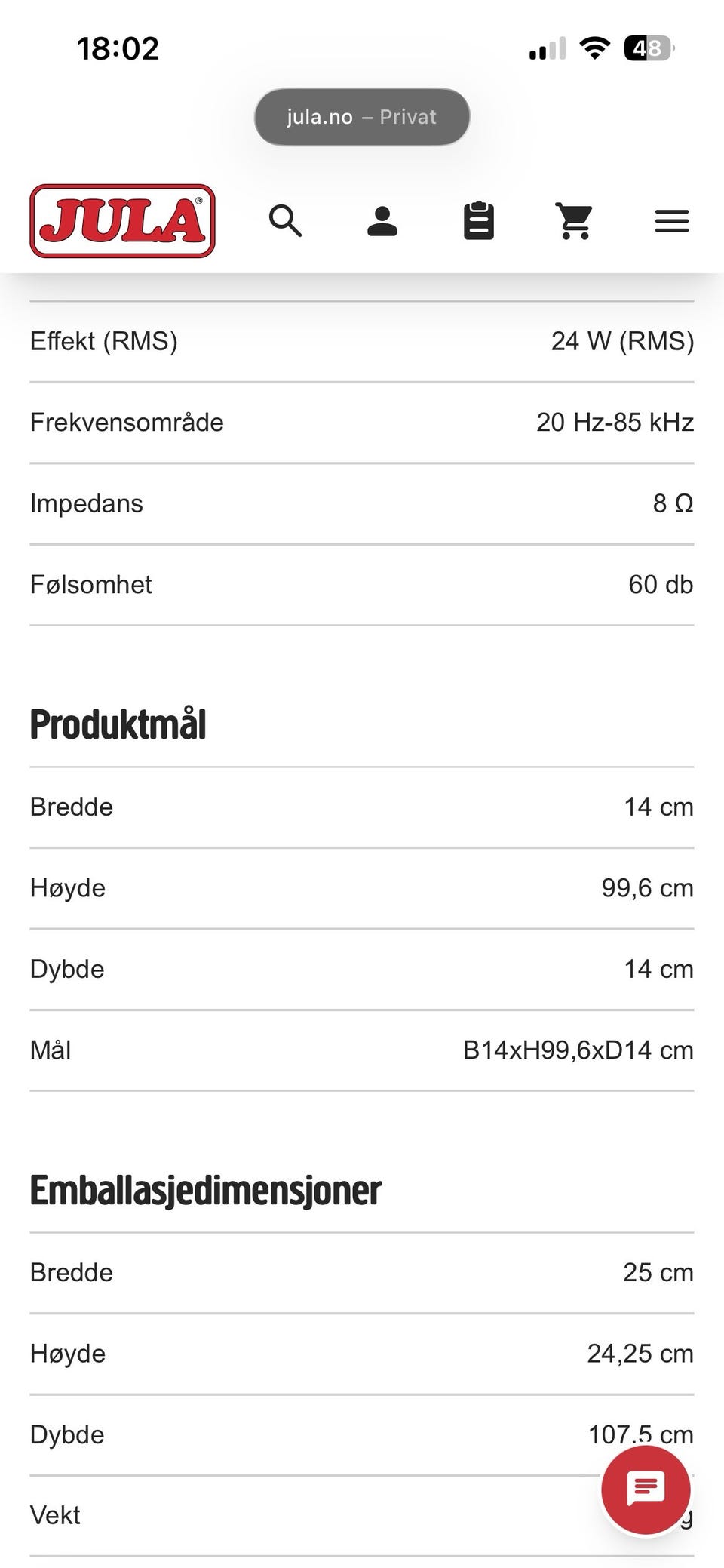Select the Produktmål section heading
This screenshot has width=724, height=1568.
(x=118, y=723)
